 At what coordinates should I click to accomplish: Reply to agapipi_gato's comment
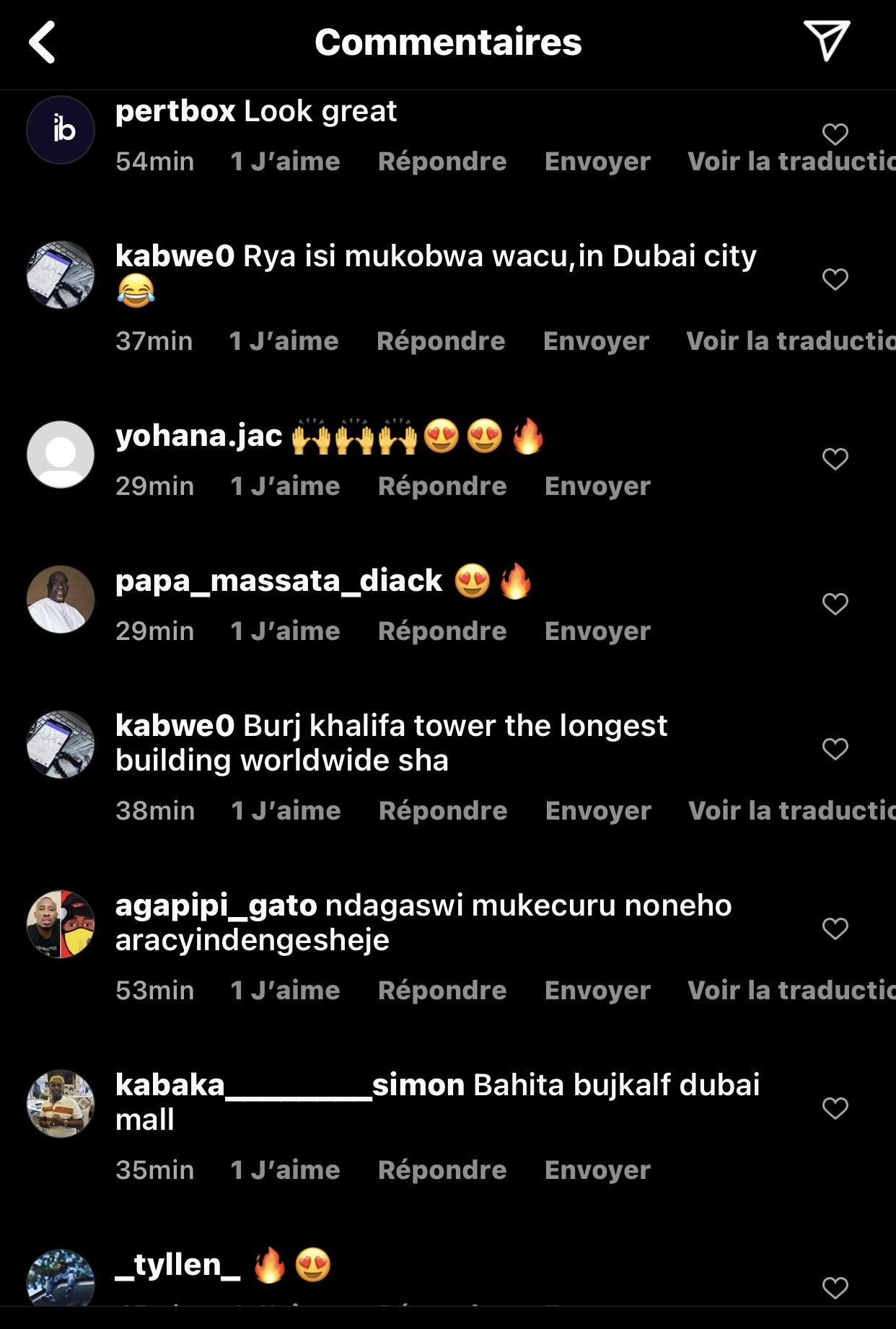442,991
